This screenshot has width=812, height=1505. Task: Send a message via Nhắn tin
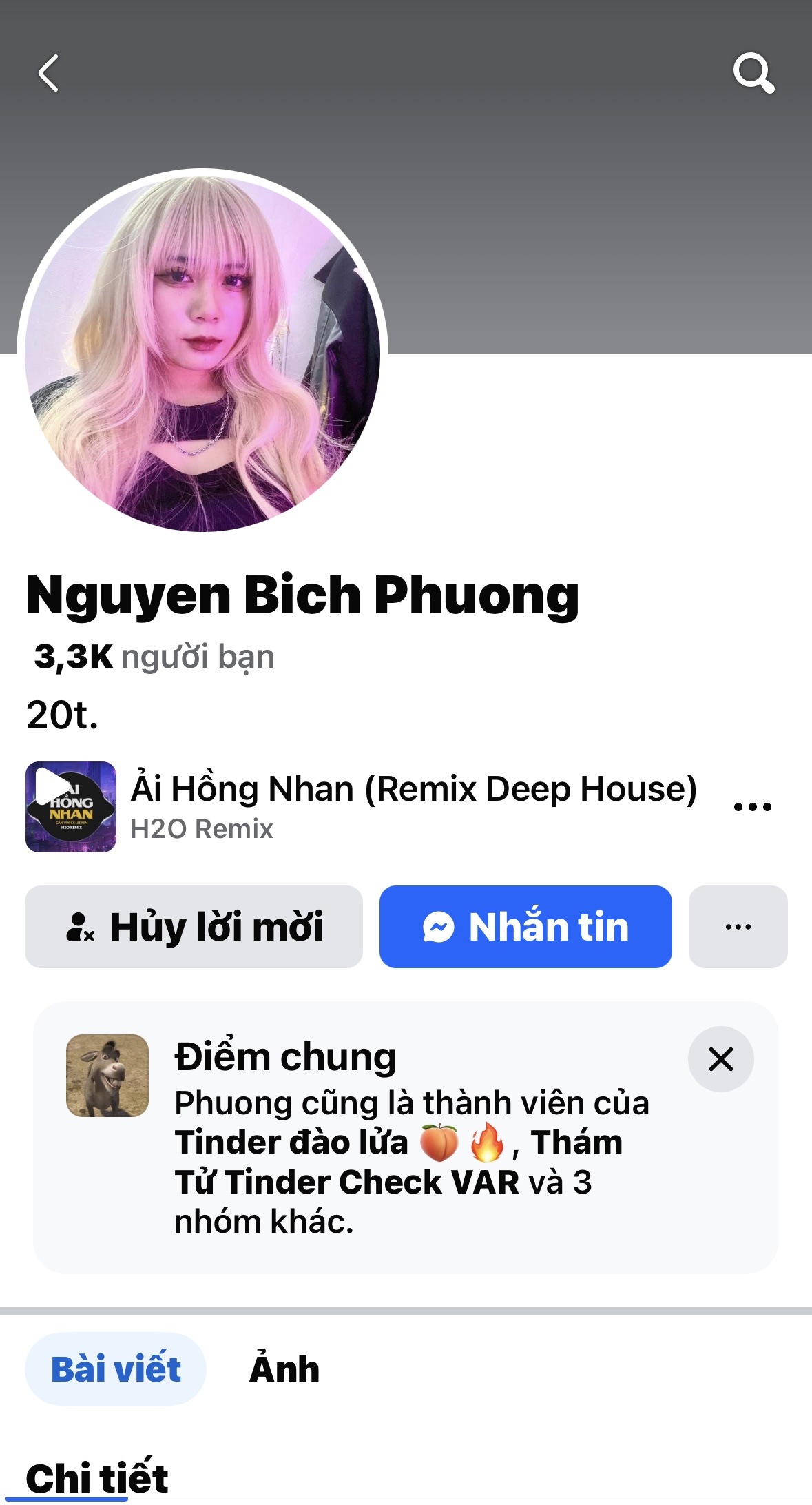(525, 926)
